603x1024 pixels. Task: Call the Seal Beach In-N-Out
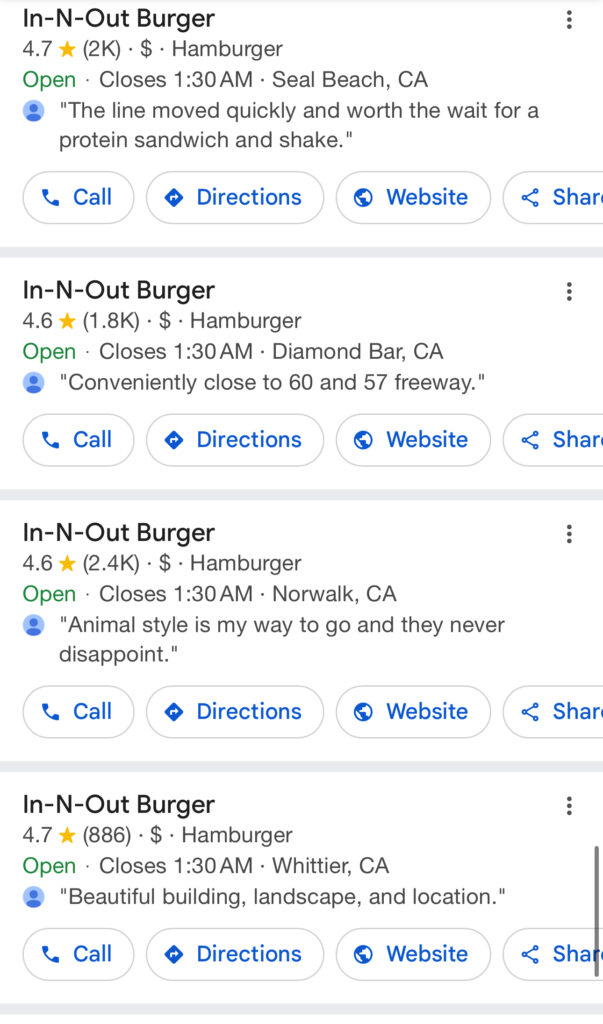tap(78, 197)
